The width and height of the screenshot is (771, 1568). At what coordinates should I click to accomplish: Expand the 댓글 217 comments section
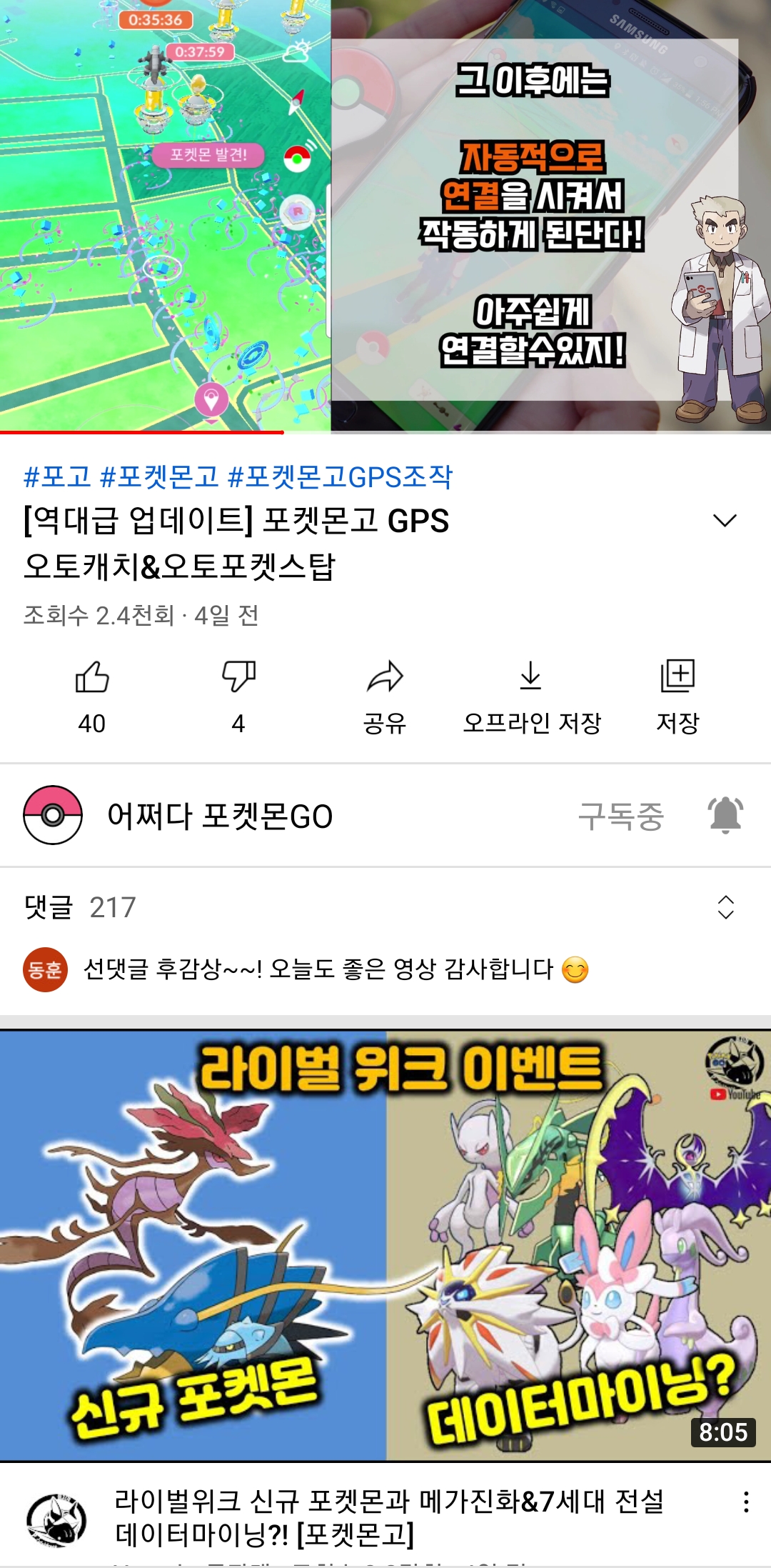click(x=725, y=907)
